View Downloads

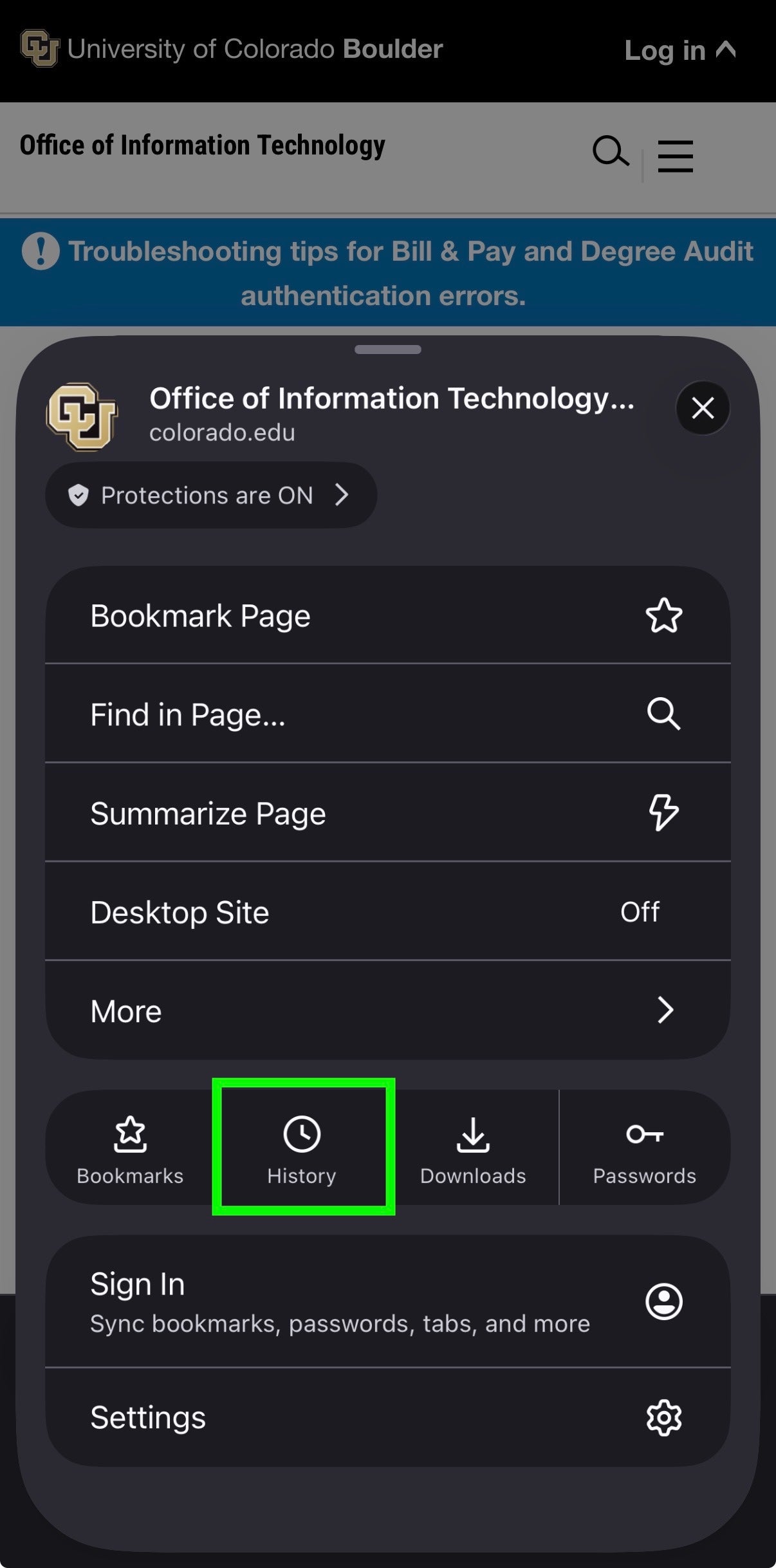474,1148
